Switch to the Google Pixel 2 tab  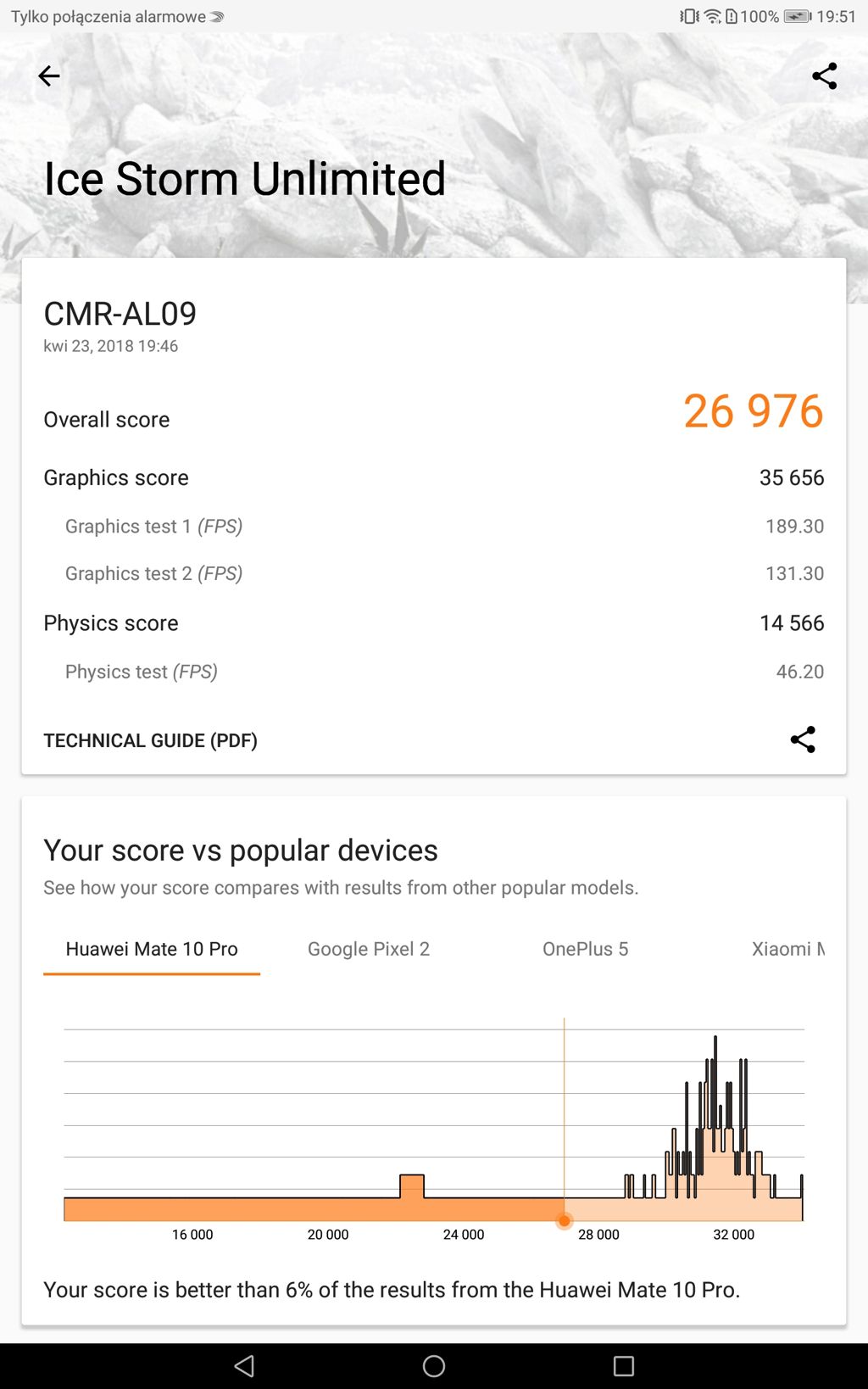coord(369,949)
